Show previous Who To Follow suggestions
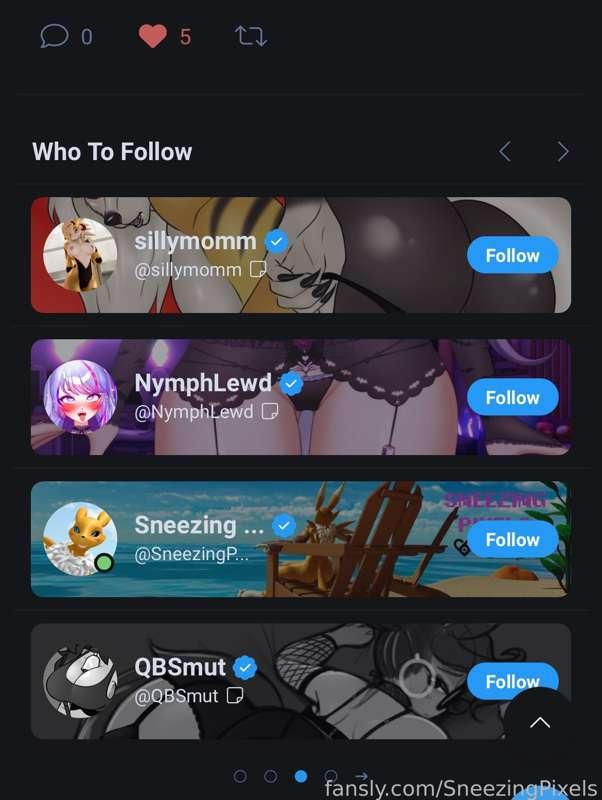The image size is (602, 800). (505, 151)
